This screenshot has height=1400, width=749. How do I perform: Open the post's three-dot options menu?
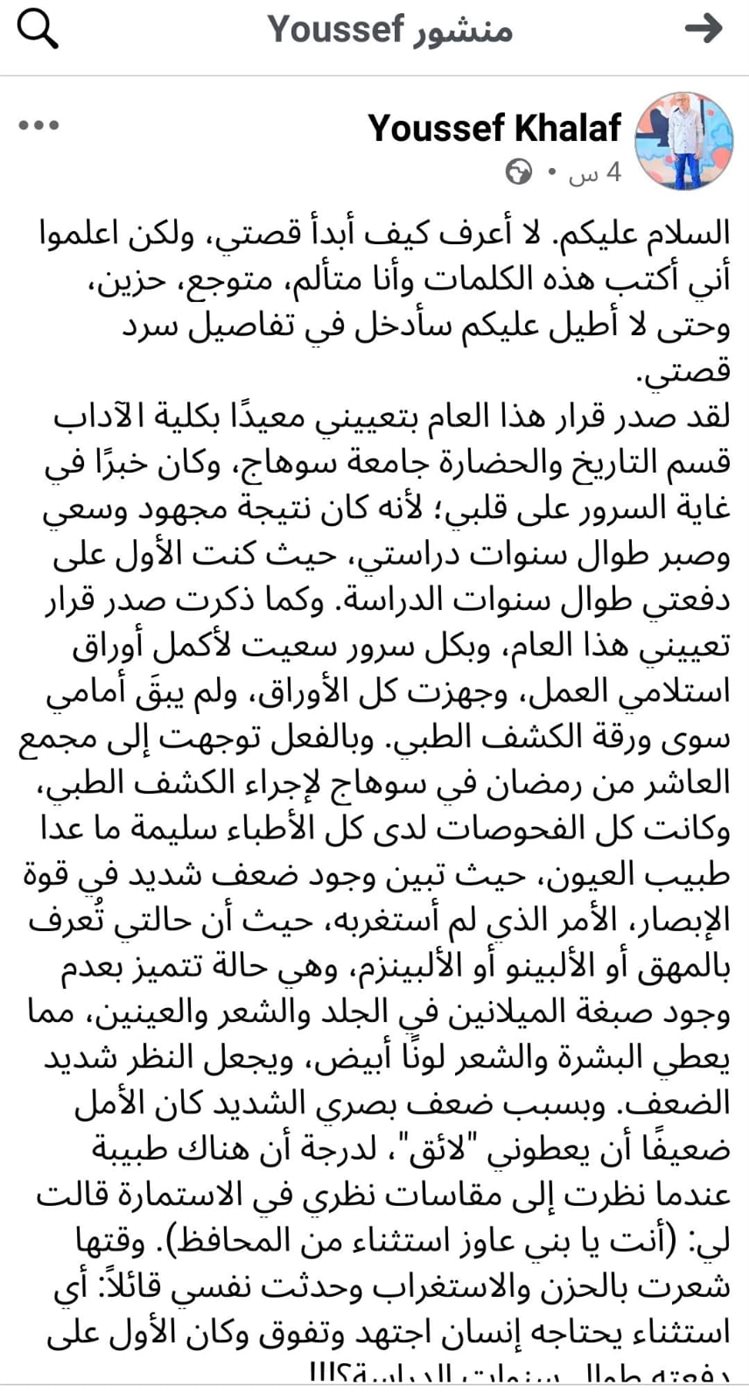pos(40,126)
